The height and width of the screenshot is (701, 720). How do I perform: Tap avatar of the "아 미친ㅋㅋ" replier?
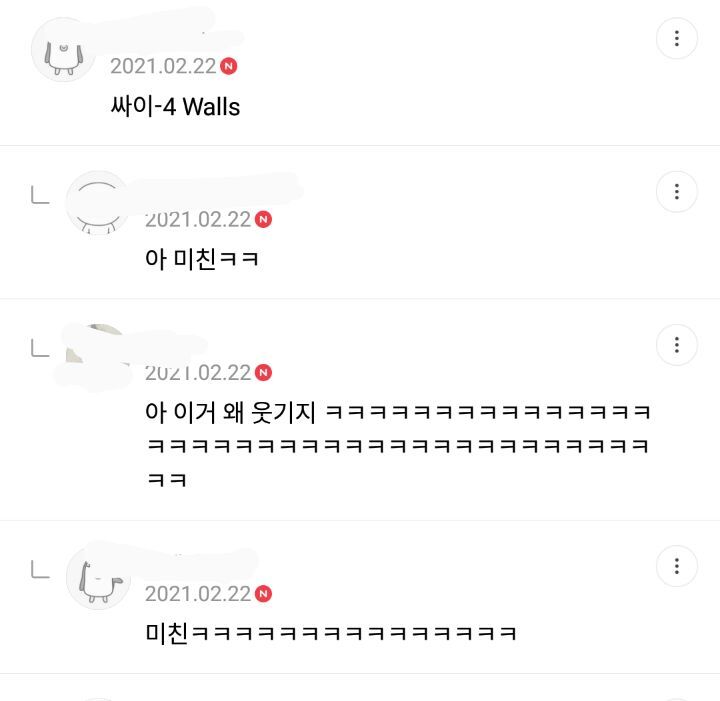pyautogui.click(x=98, y=203)
